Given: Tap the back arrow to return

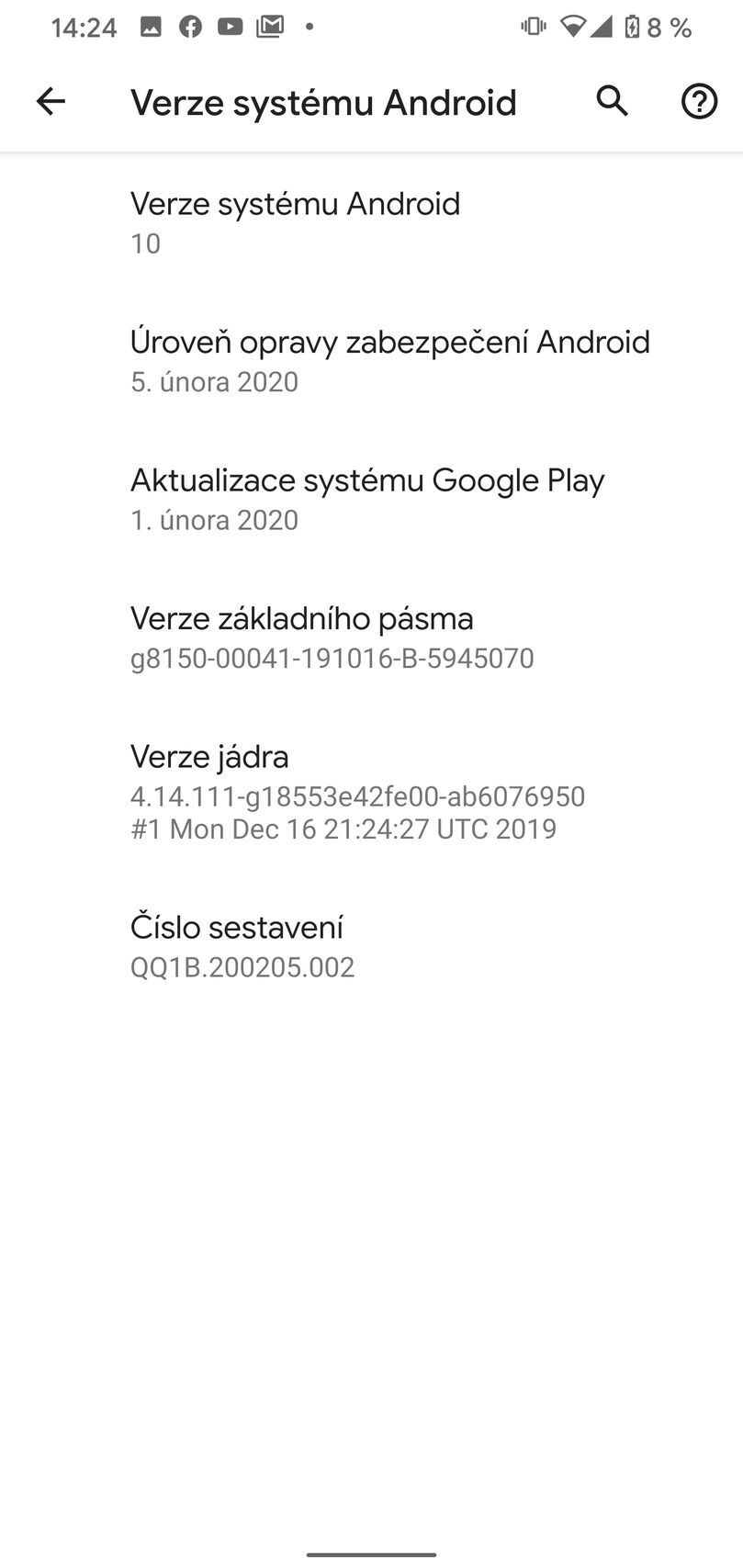Looking at the screenshot, I should (x=51, y=101).
